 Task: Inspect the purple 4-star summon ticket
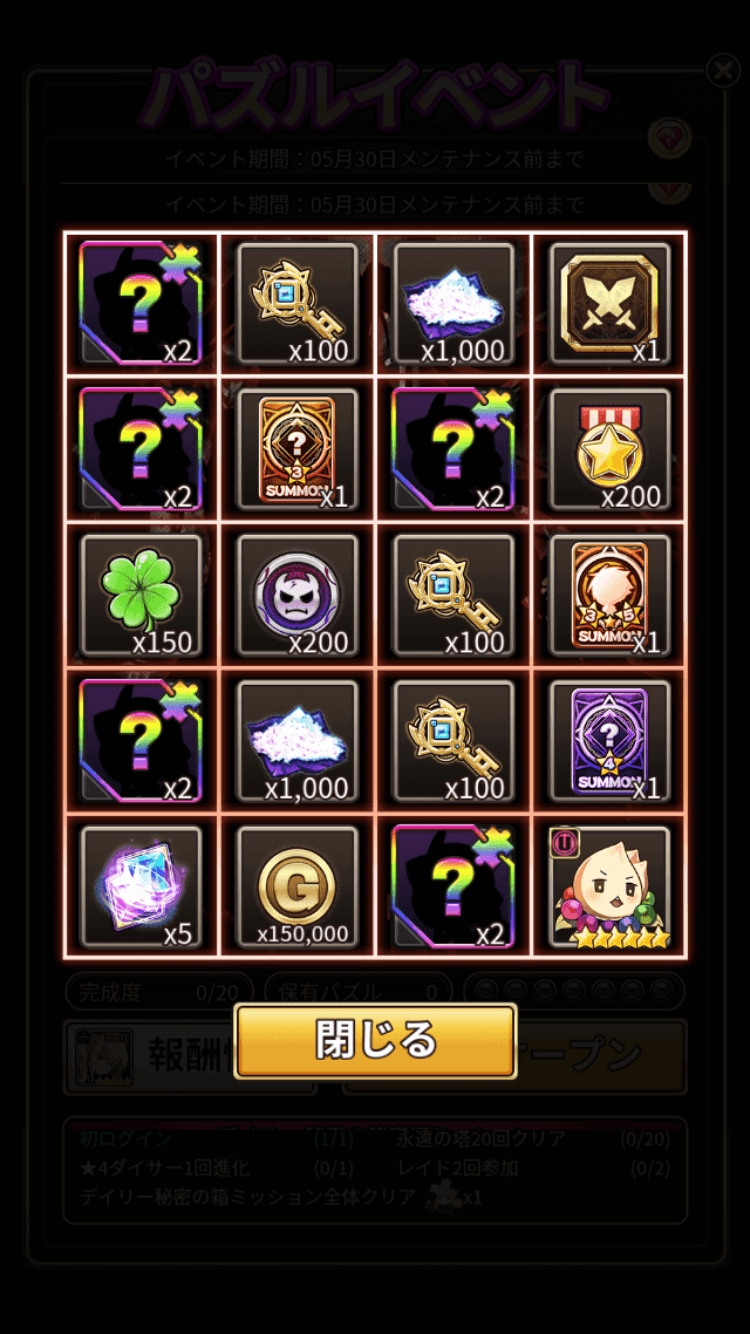click(610, 741)
